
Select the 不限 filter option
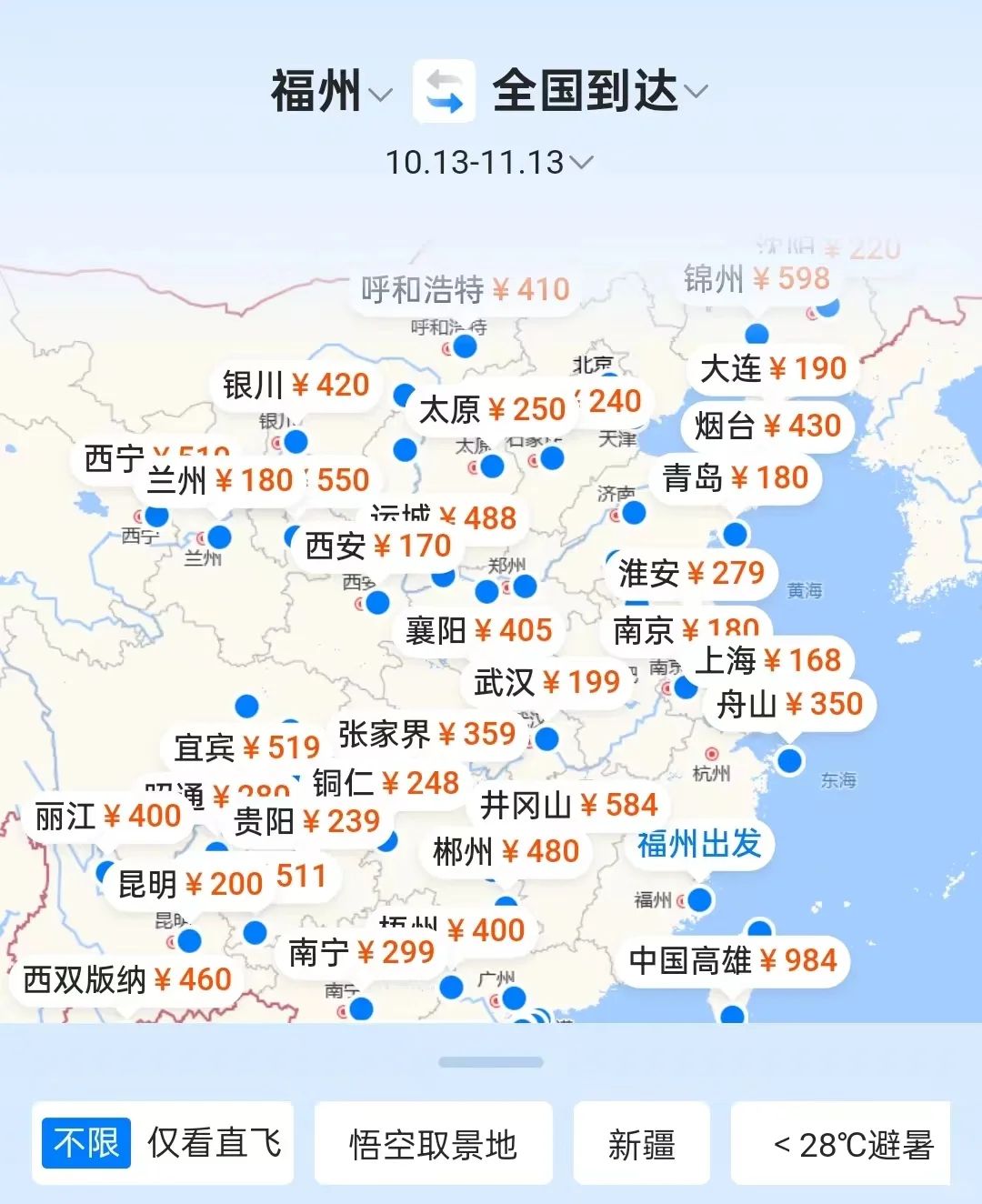(x=86, y=1143)
